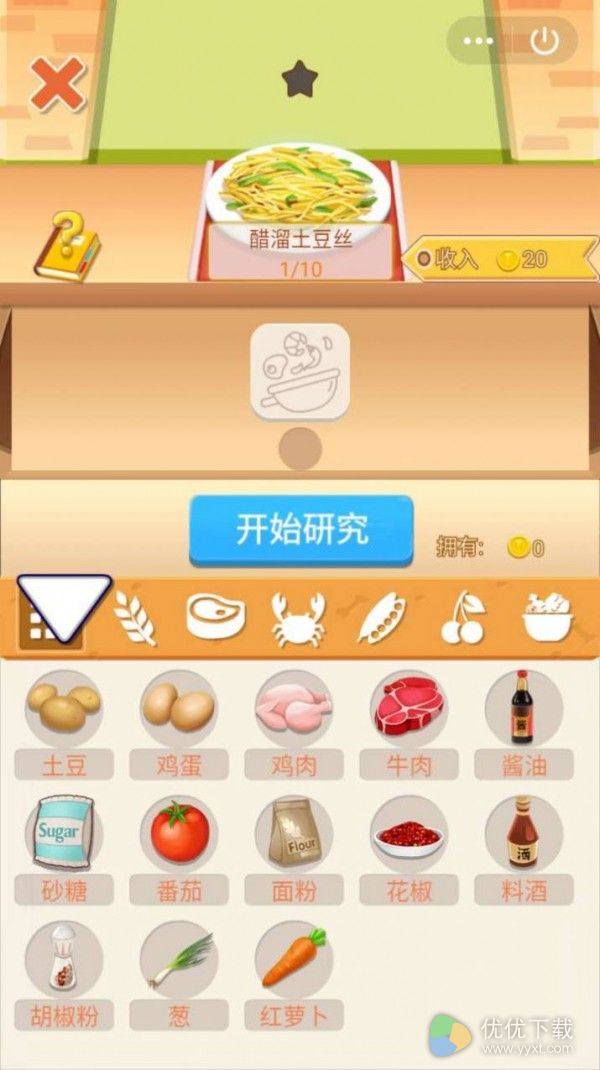This screenshot has width=600, height=1070.
Task: Select the 红萝卜 ingredient
Action: pyautogui.click(x=294, y=958)
